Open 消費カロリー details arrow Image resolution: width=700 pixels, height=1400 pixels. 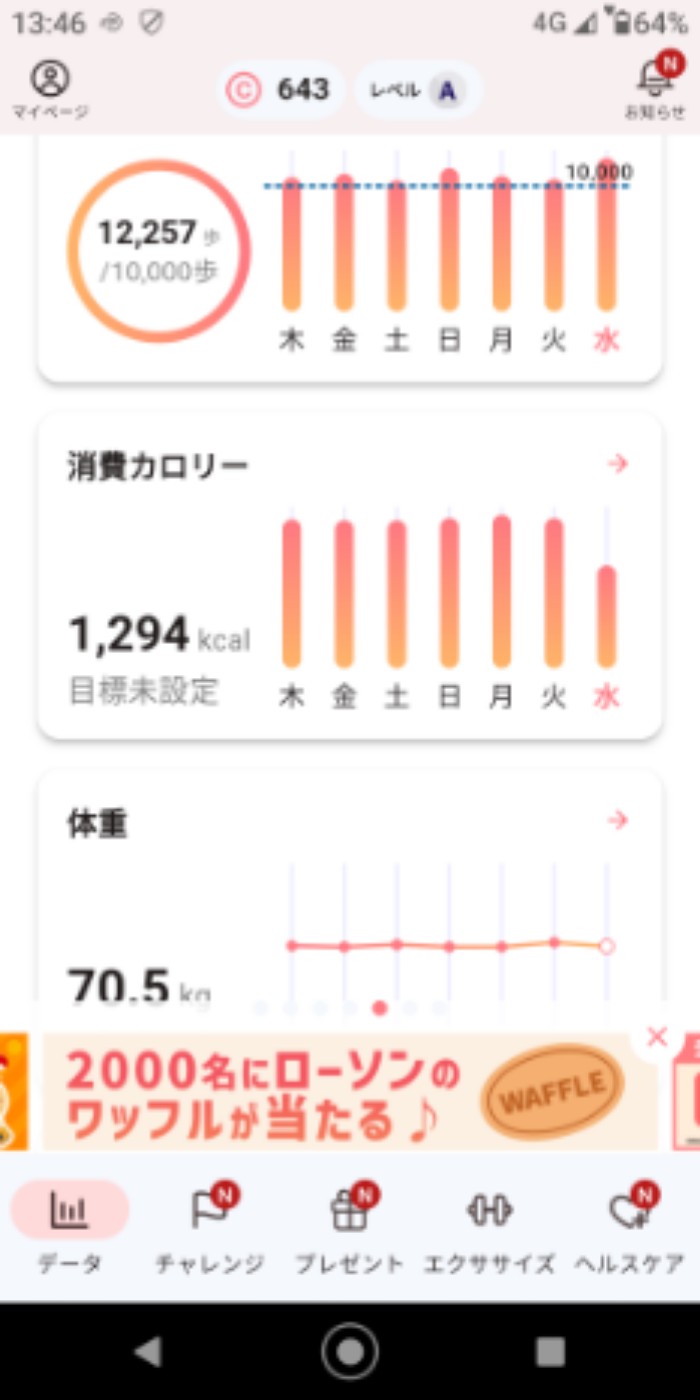618,464
